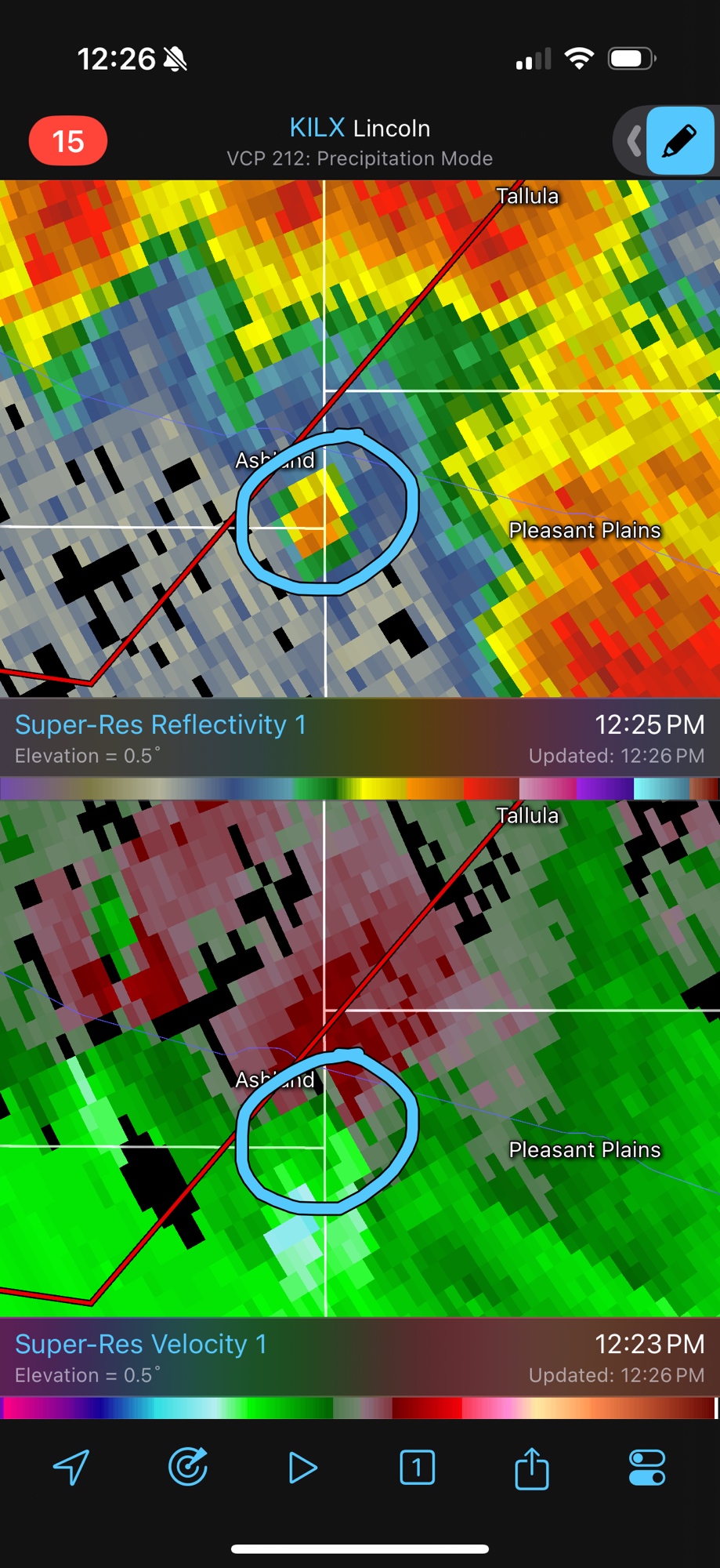This screenshot has width=720, height=1568.
Task: Open the 15 warnings badge
Action: (x=68, y=141)
